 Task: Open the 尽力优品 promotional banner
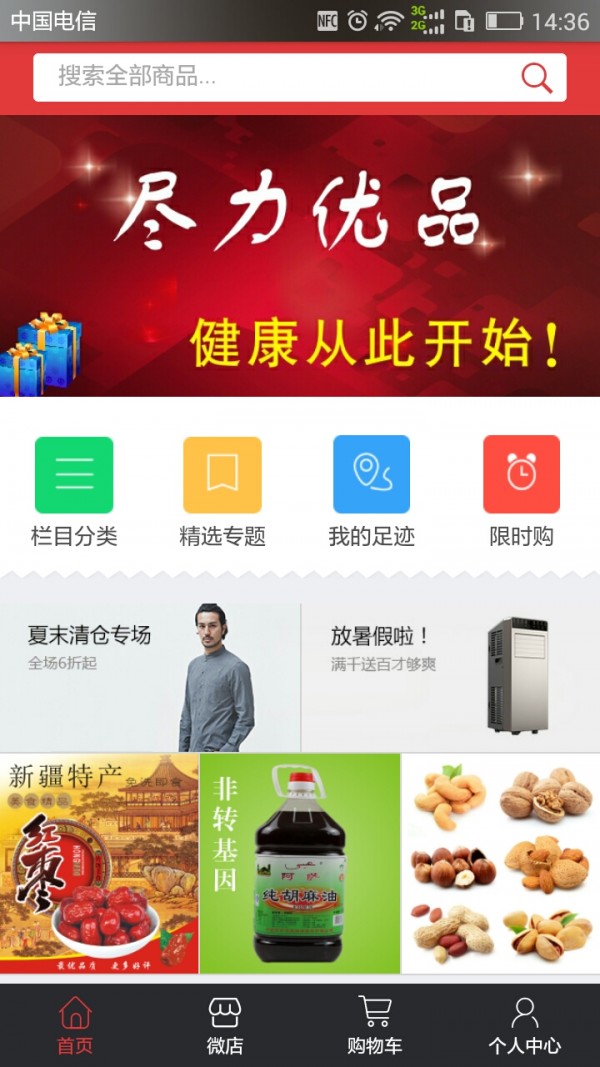click(x=300, y=256)
